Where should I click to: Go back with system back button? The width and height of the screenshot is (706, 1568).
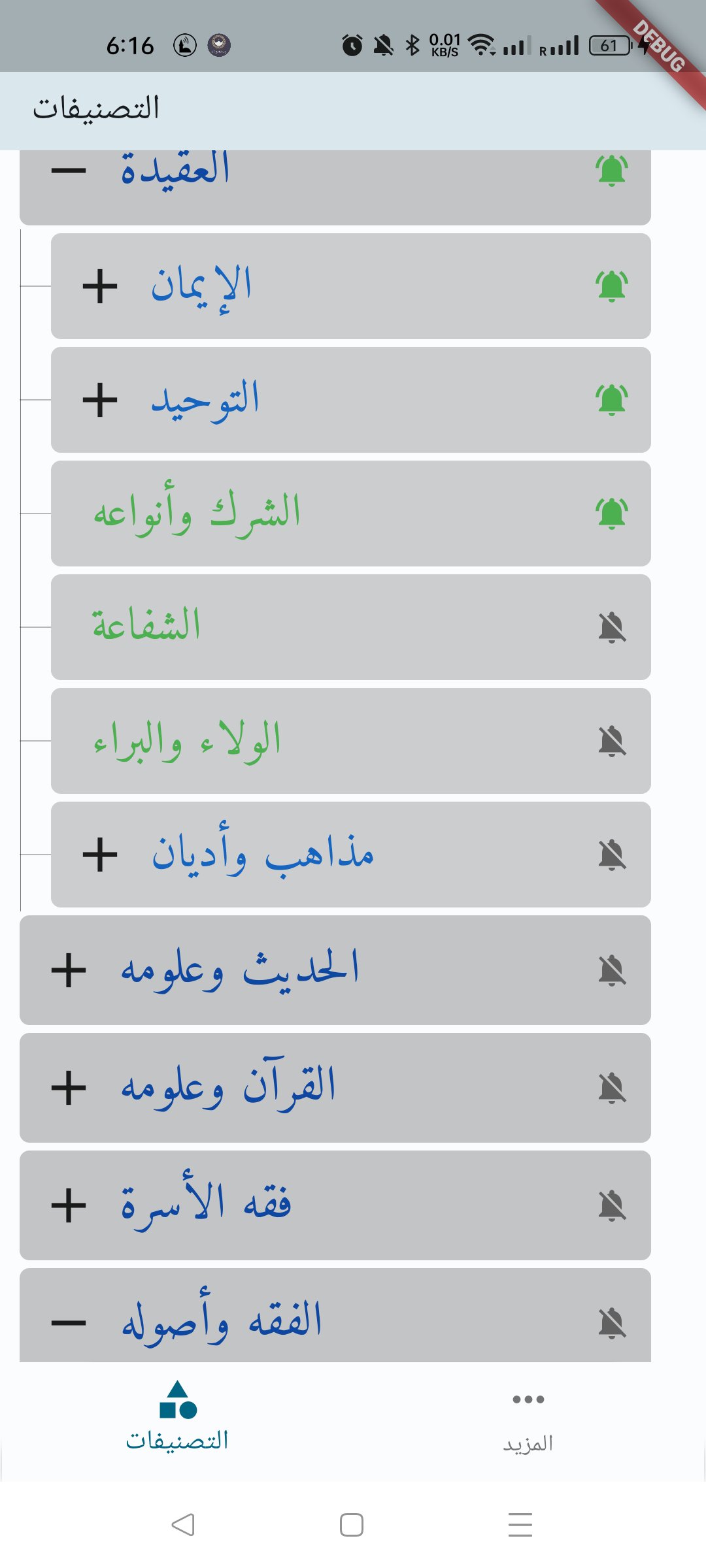point(183,1525)
